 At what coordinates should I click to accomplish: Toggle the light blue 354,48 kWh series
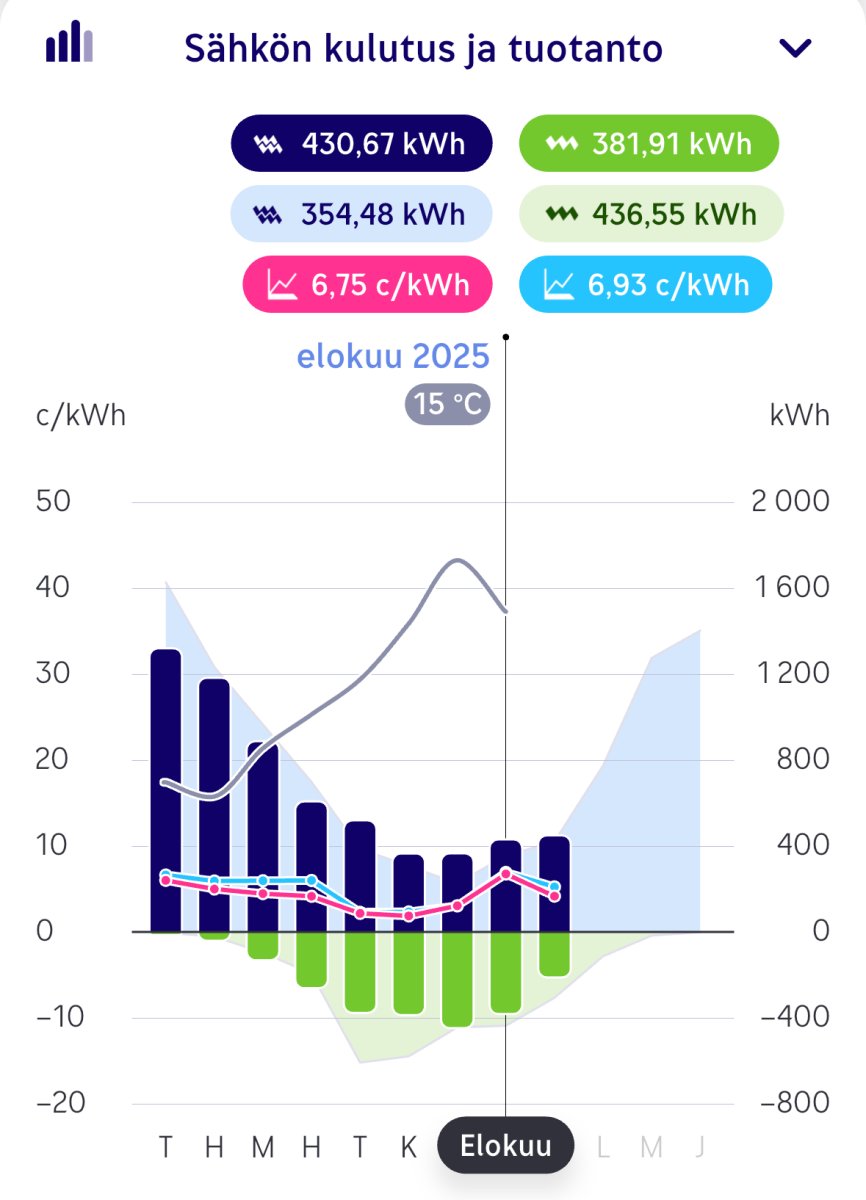(361, 214)
